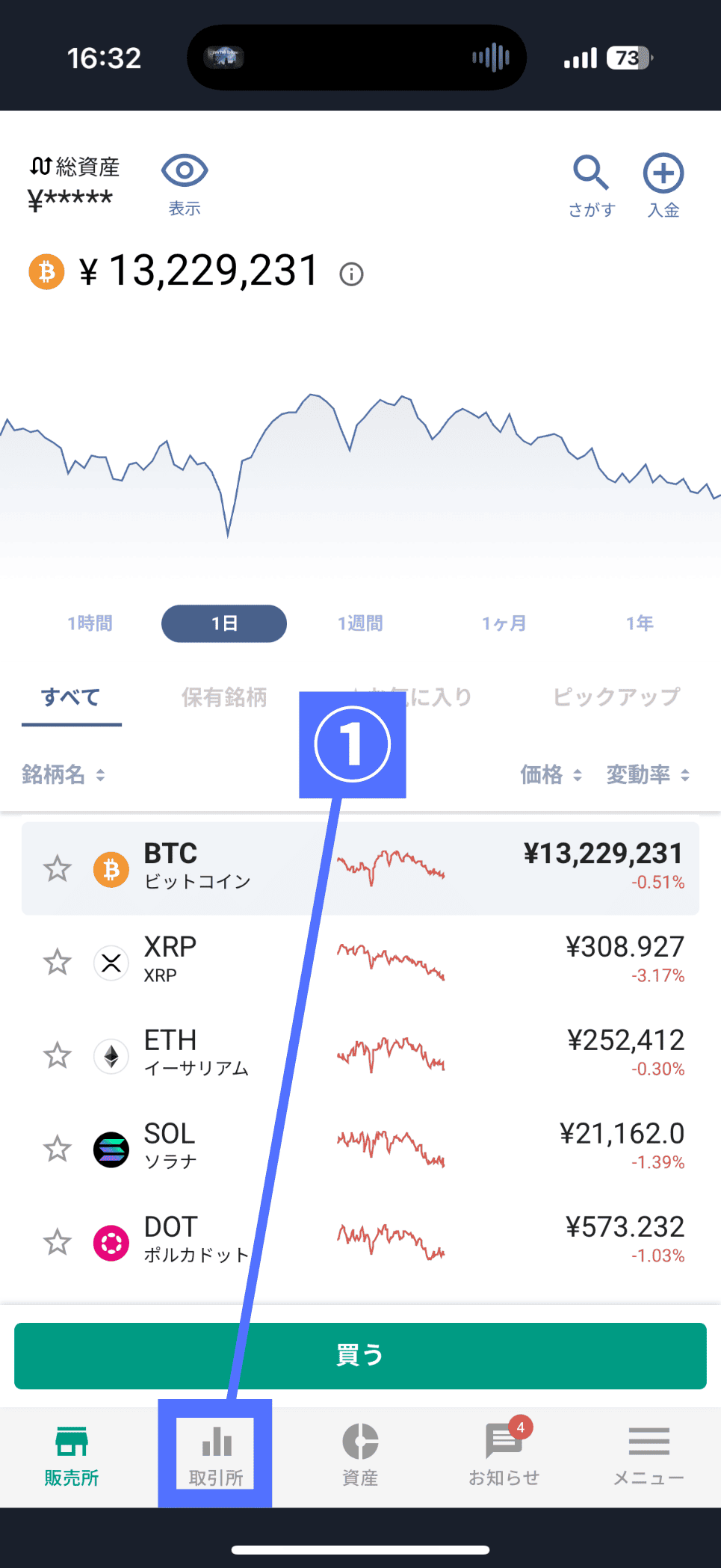Image resolution: width=721 pixels, height=1568 pixels.
Task: Tap the green 買う button
Action: 360,1356
